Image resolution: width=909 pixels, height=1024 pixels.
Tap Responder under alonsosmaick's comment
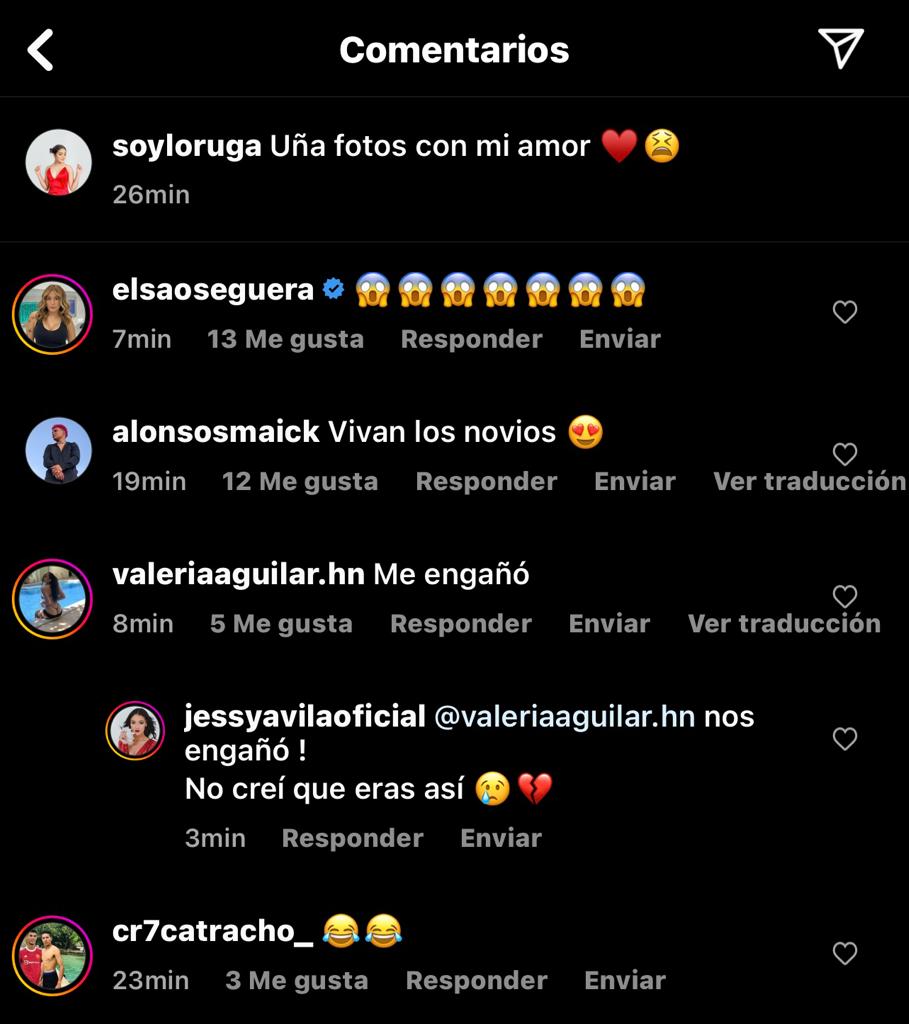click(x=486, y=481)
